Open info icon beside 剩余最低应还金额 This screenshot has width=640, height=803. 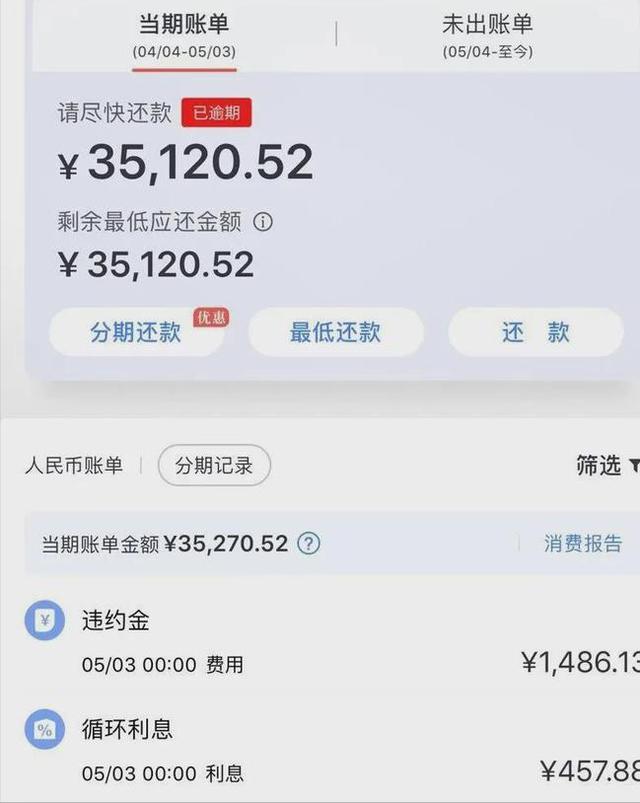[x=263, y=222]
